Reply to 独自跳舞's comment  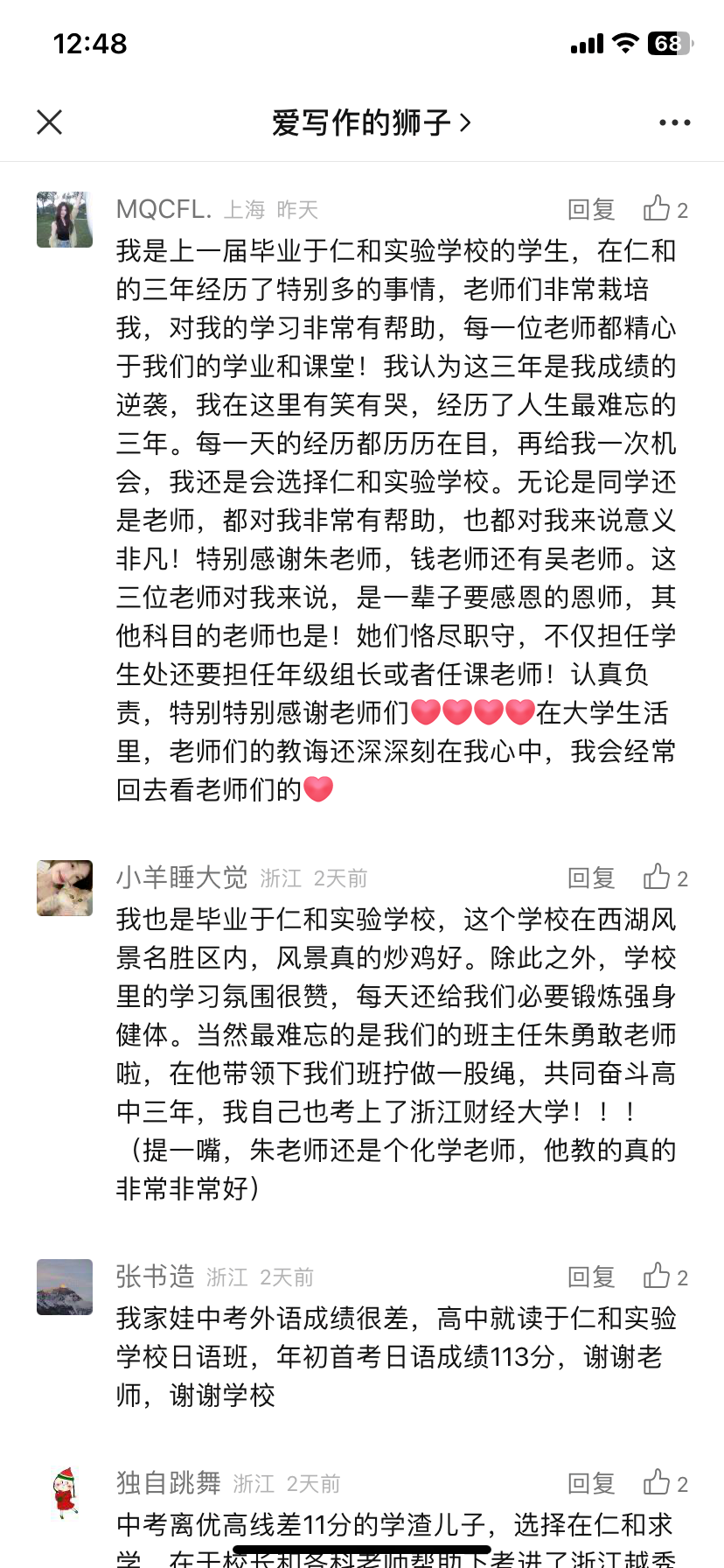pos(591,1483)
